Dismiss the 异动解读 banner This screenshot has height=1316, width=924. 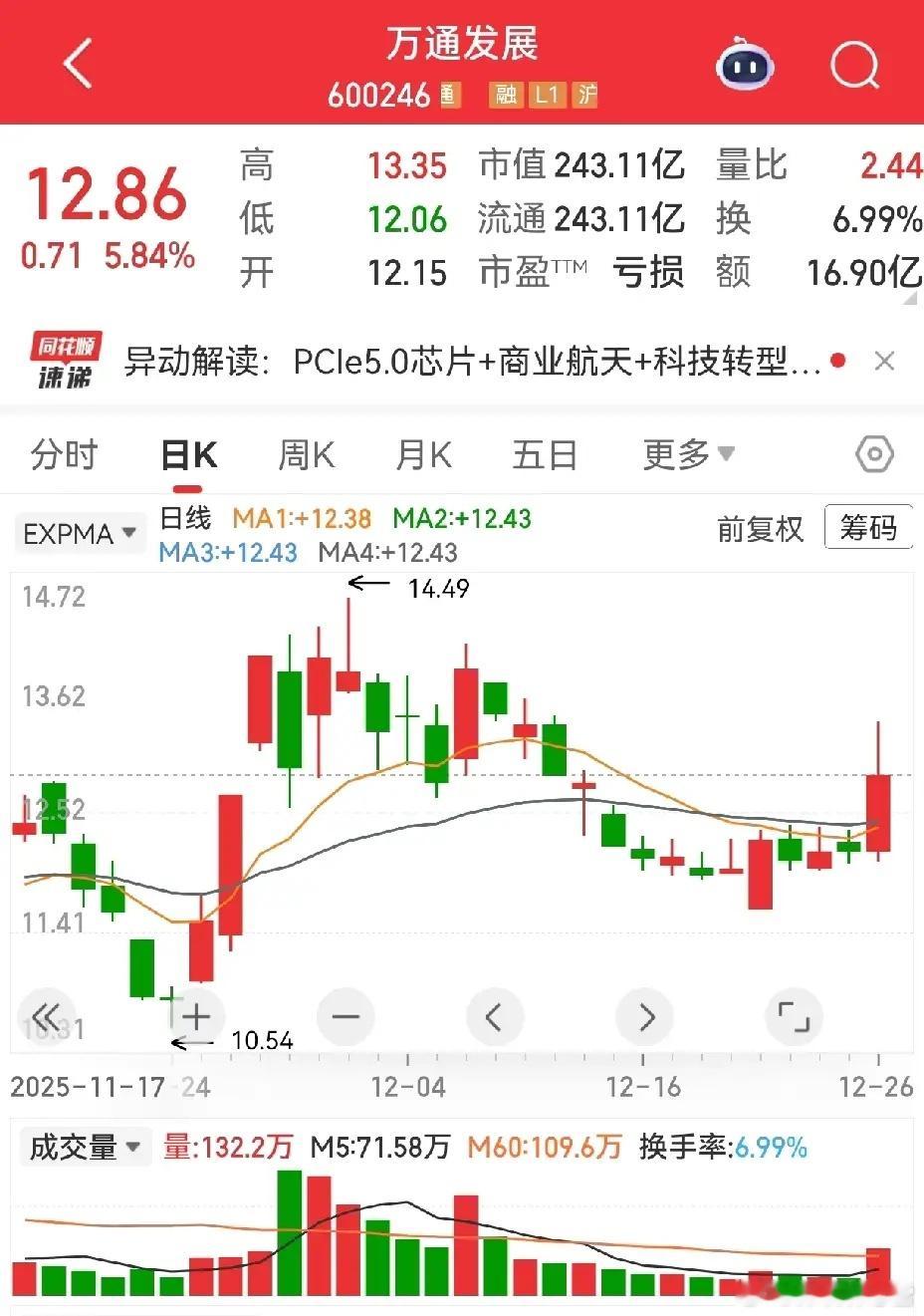883,361
